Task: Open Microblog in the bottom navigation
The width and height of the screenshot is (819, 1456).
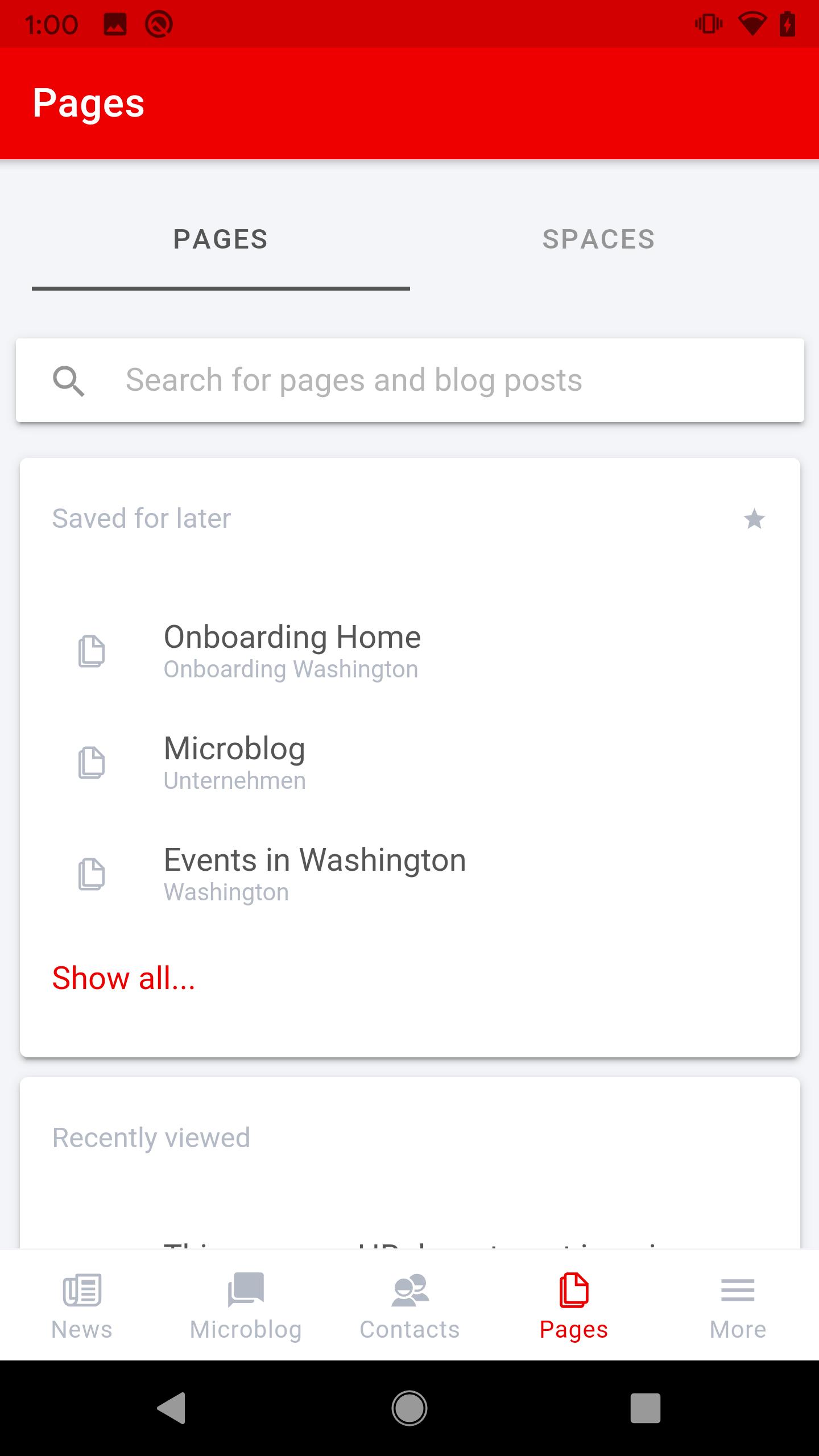Action: click(x=246, y=1306)
